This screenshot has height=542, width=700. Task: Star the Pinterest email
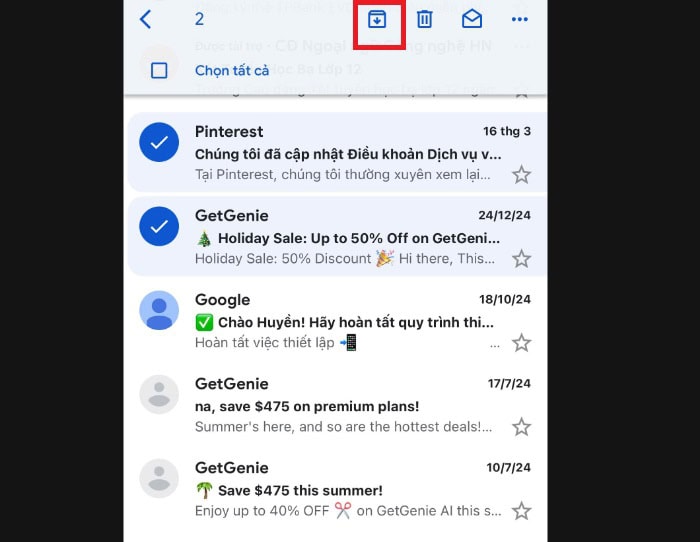pyautogui.click(x=521, y=175)
